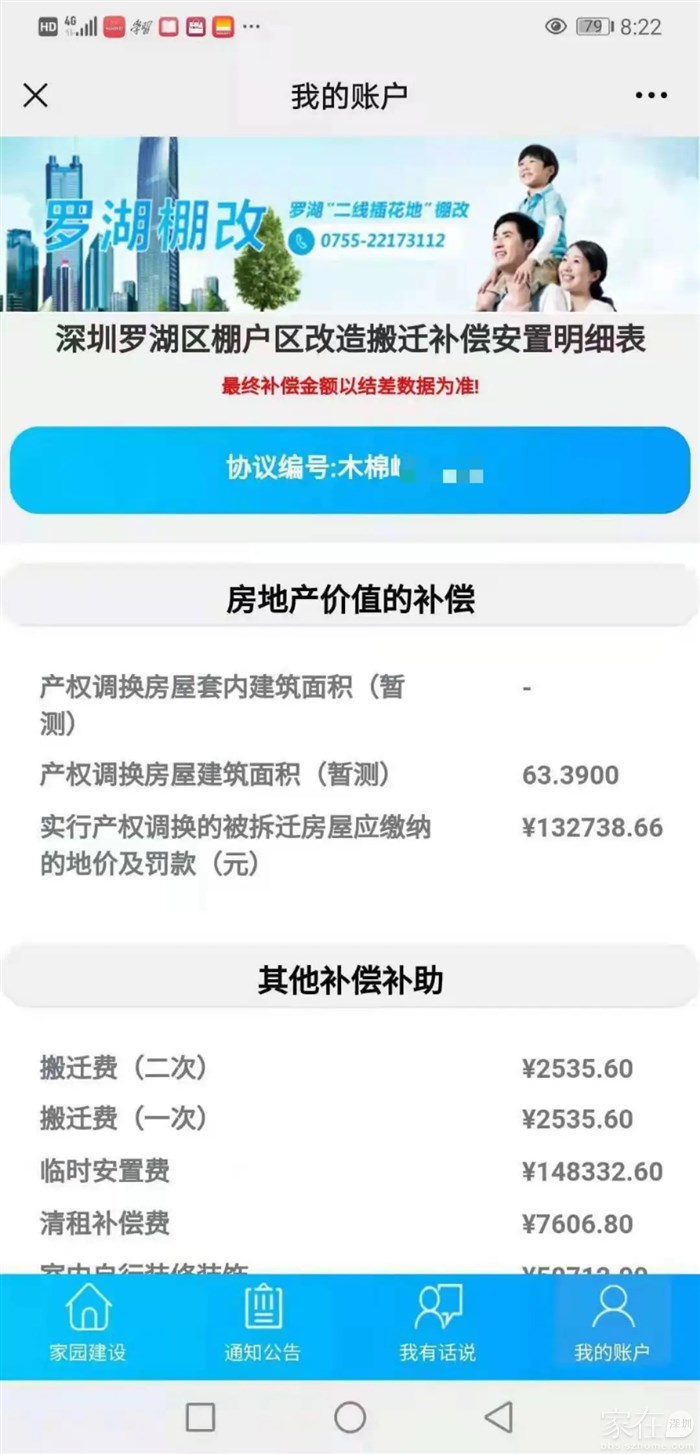Go to the system home screen

[350, 1416]
